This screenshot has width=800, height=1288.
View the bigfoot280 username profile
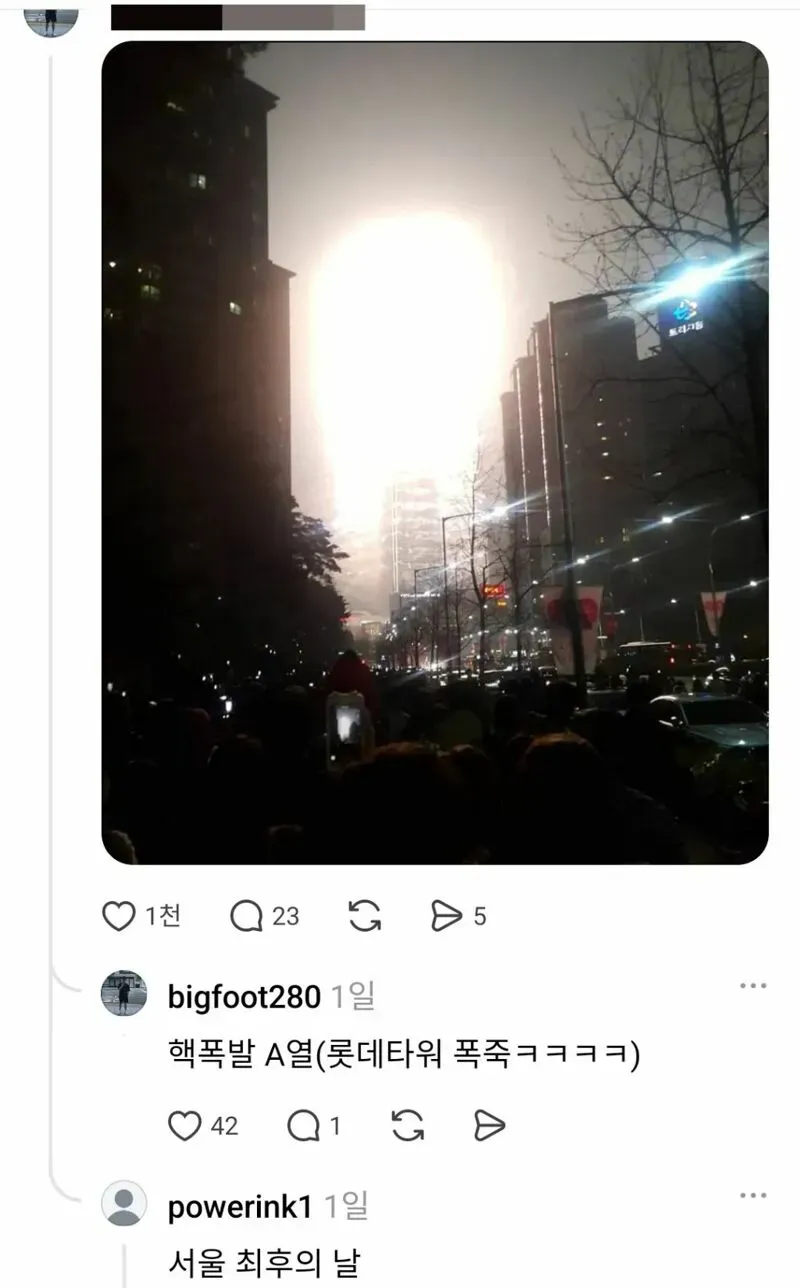(244, 997)
